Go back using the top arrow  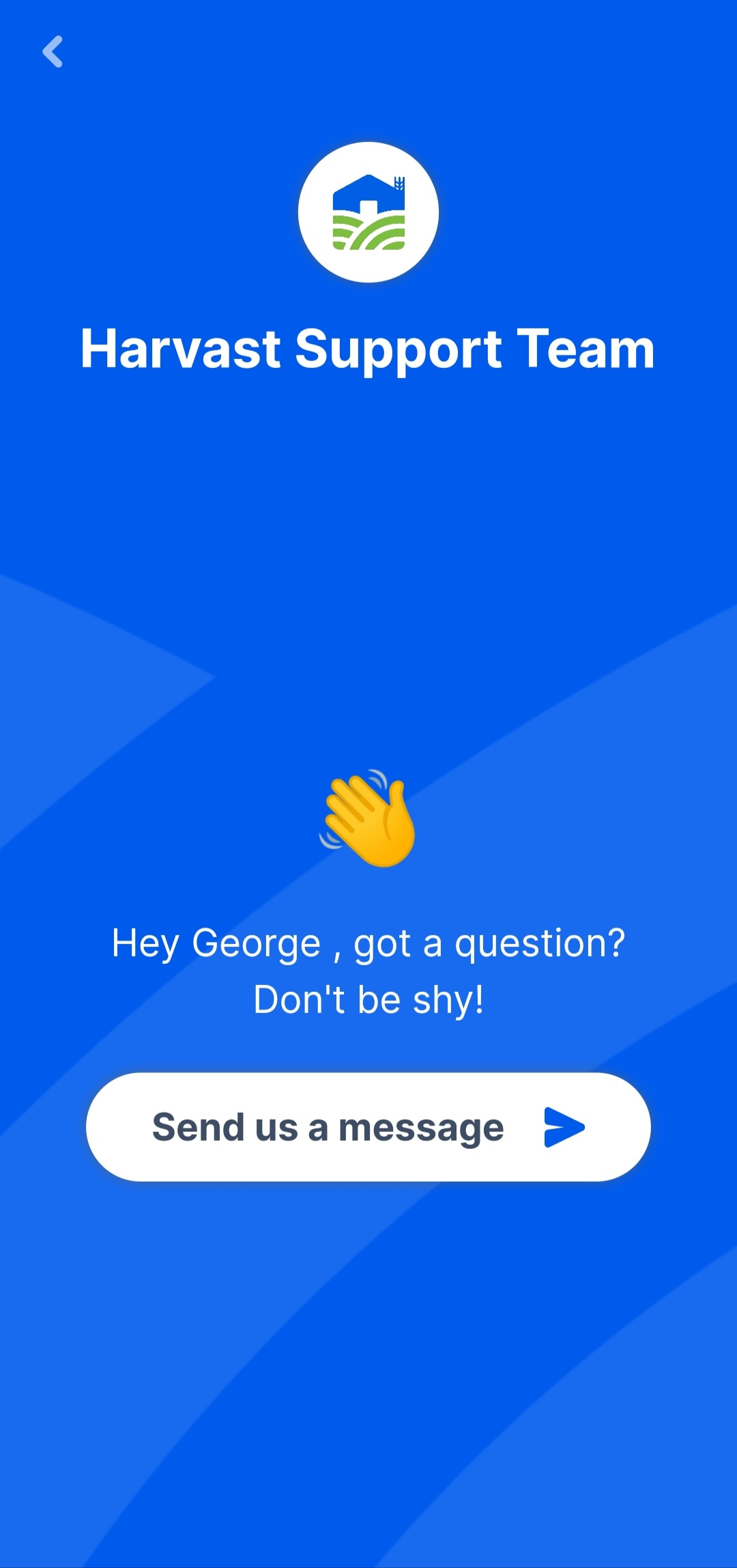pyautogui.click(x=53, y=52)
